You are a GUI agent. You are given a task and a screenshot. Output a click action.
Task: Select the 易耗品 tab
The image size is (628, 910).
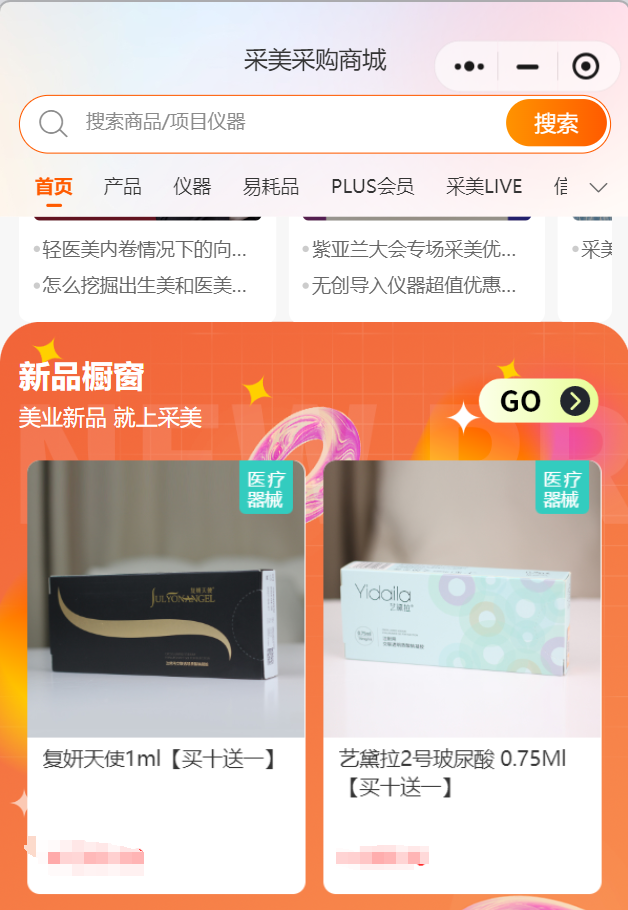coord(271,187)
